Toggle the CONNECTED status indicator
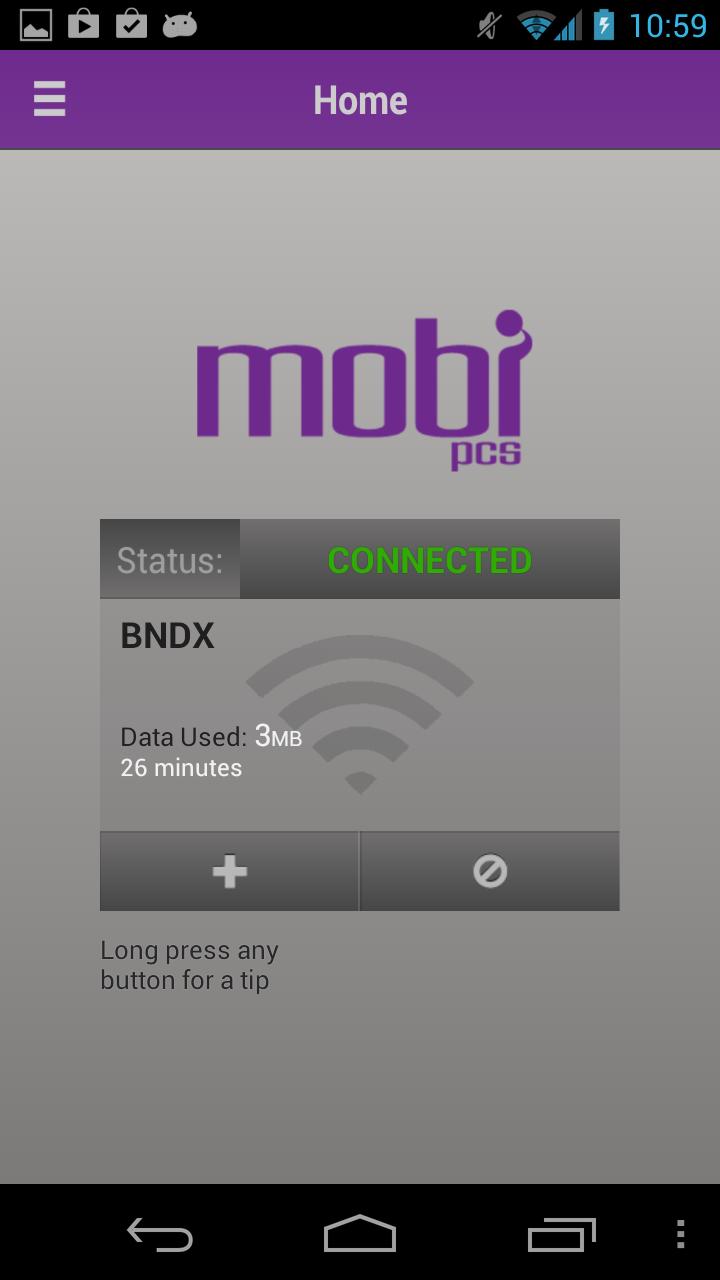This screenshot has height=1280, width=720. pyautogui.click(x=429, y=559)
